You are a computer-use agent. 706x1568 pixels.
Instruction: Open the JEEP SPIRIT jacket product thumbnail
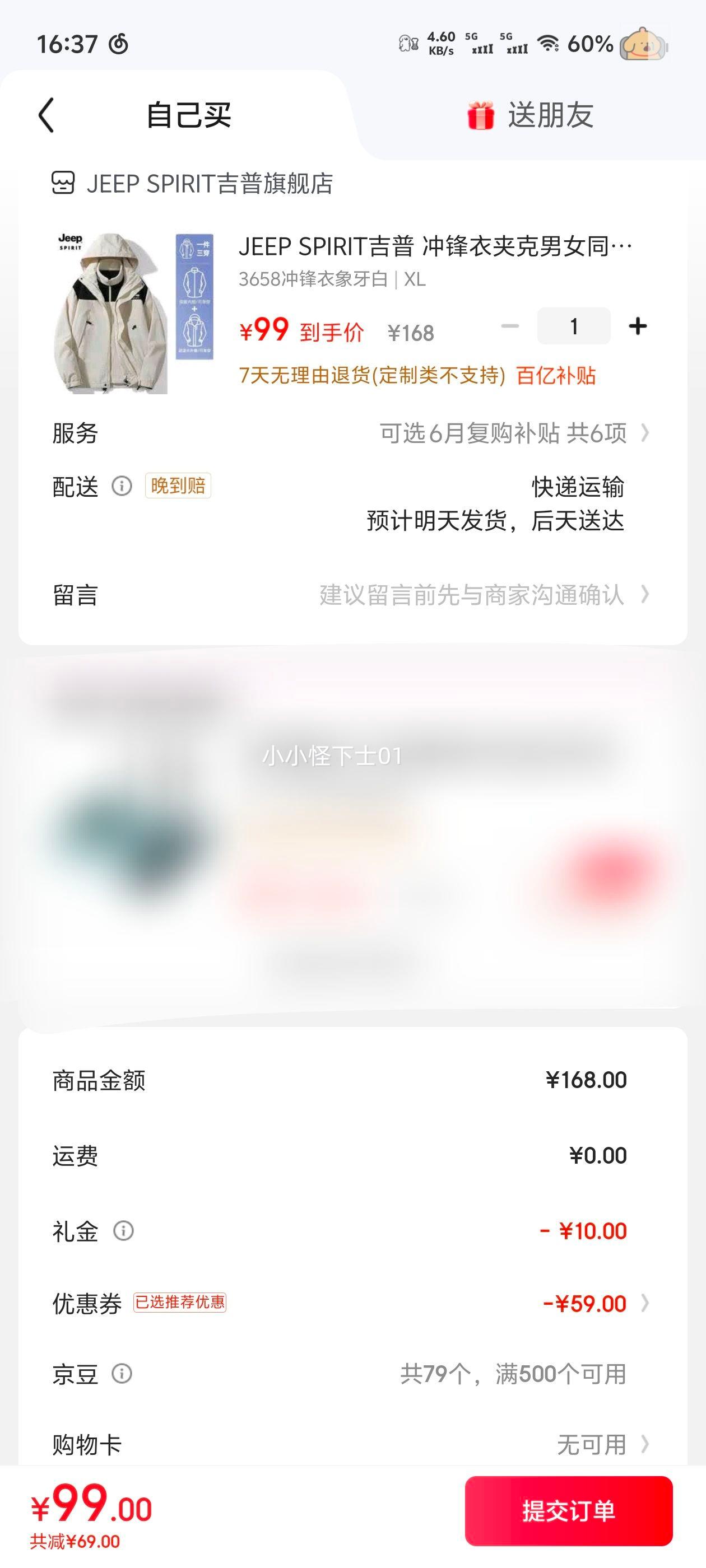[133, 313]
